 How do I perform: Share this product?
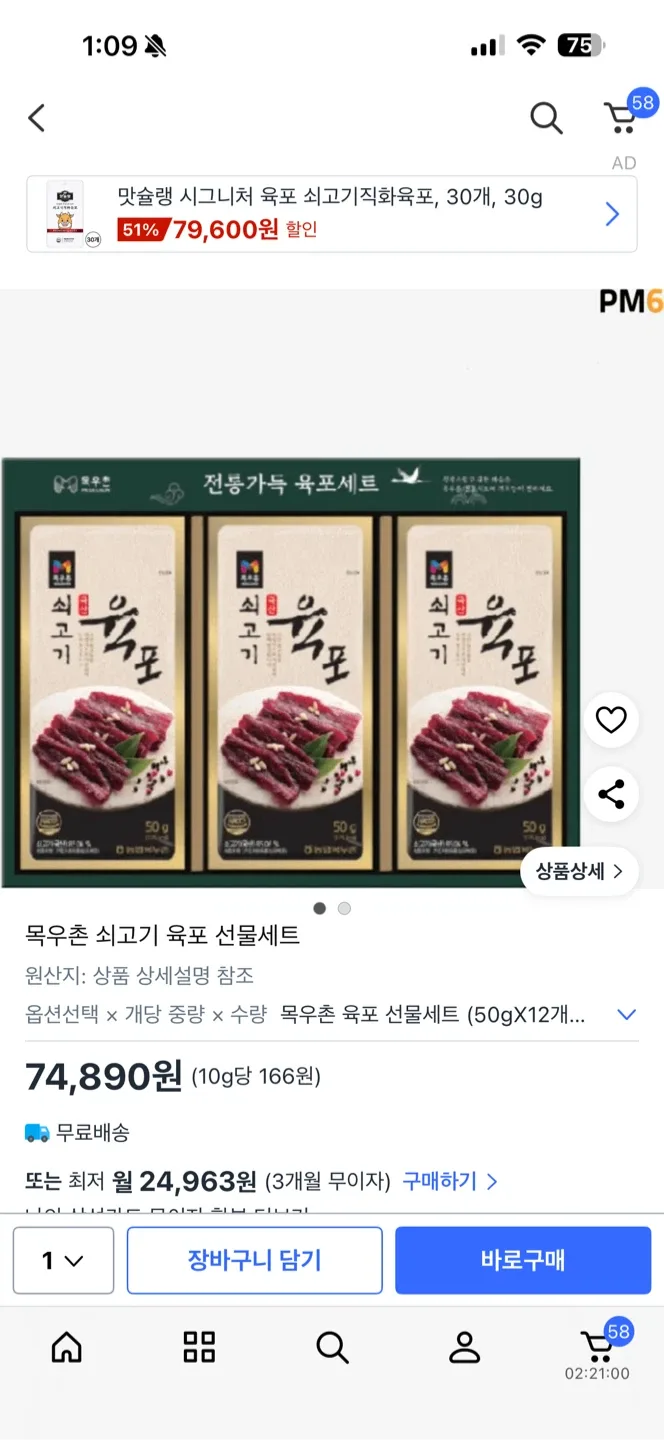pyautogui.click(x=611, y=795)
